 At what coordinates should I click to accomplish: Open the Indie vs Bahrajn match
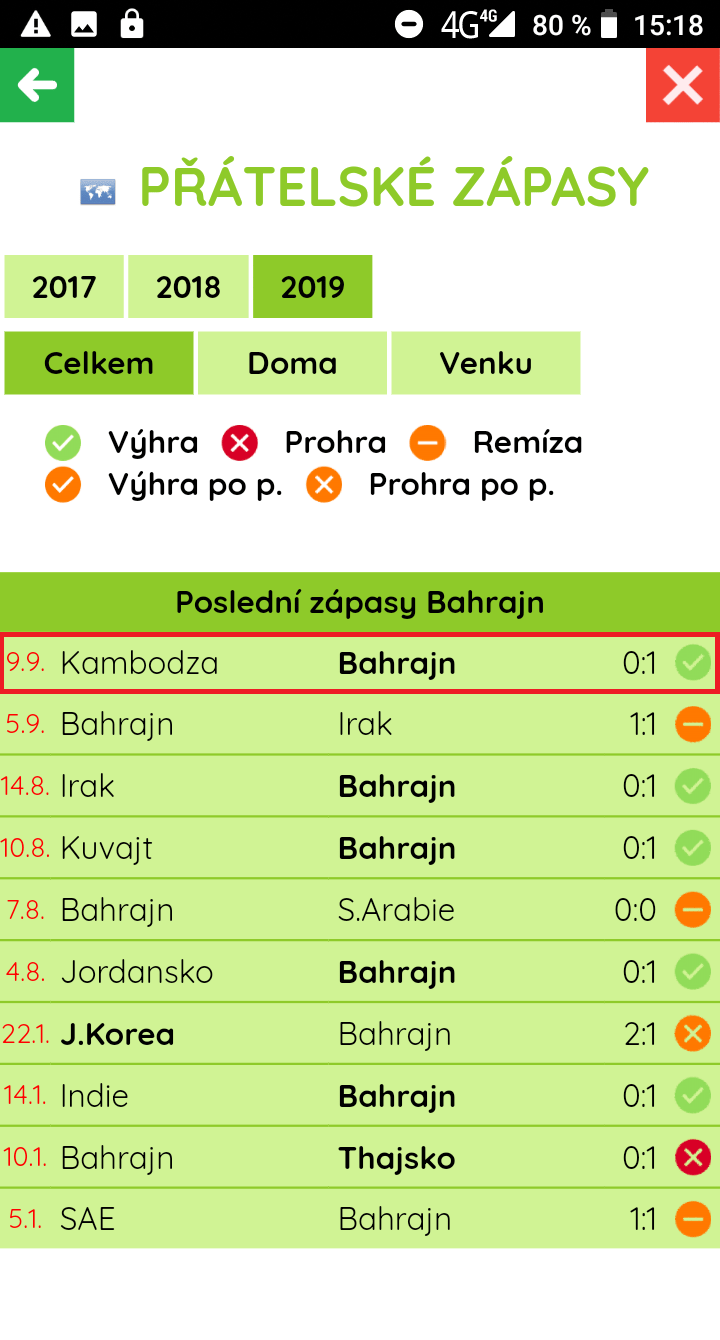click(x=360, y=1096)
